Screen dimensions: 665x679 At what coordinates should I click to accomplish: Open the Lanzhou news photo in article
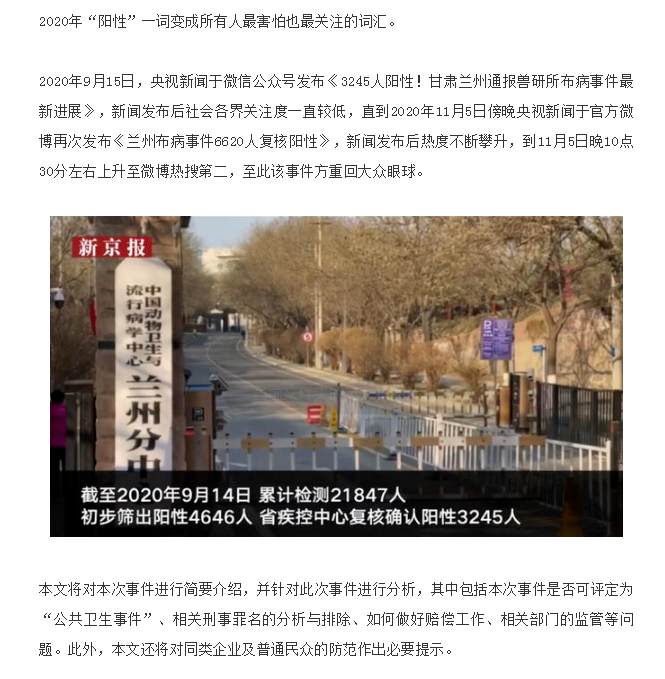pos(336,376)
